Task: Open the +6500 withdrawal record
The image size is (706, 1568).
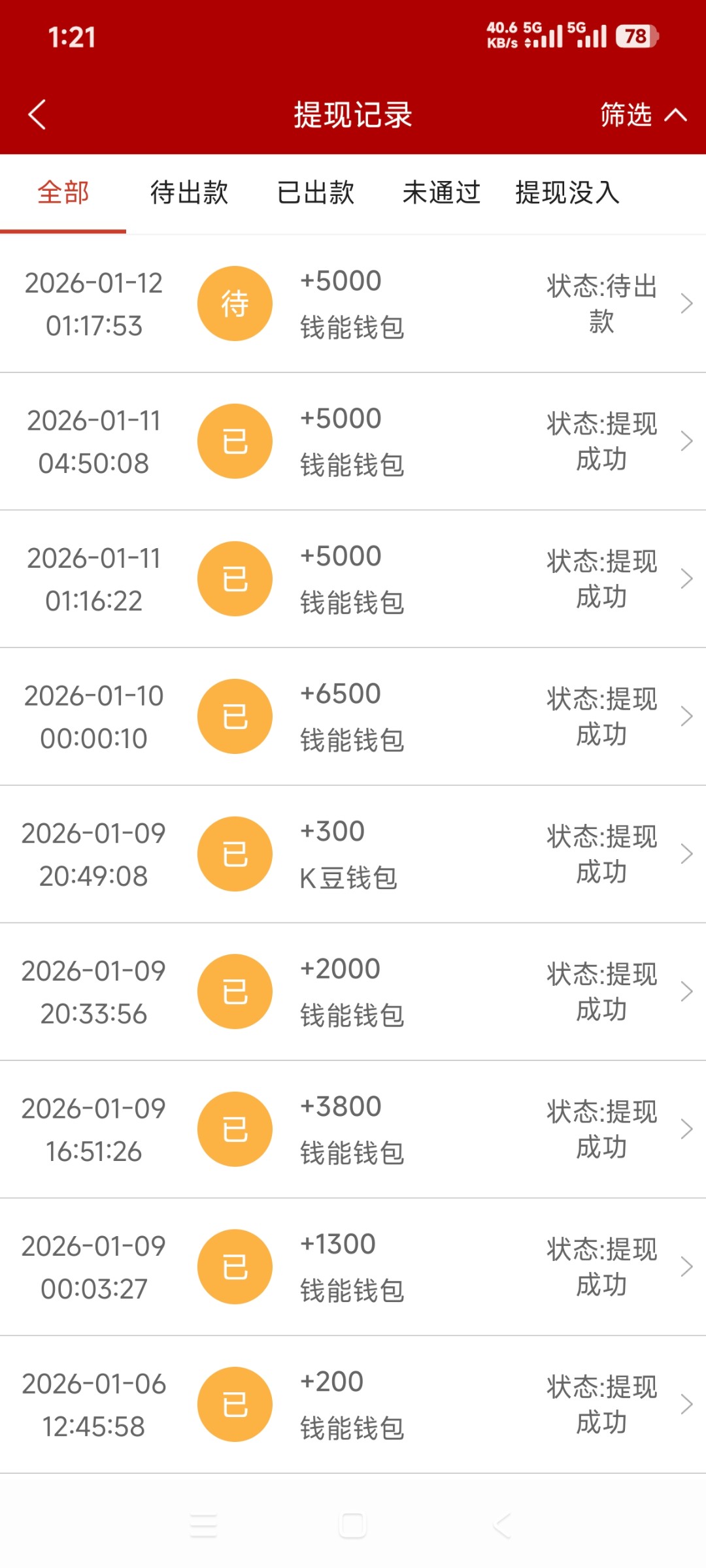Action: point(353,717)
